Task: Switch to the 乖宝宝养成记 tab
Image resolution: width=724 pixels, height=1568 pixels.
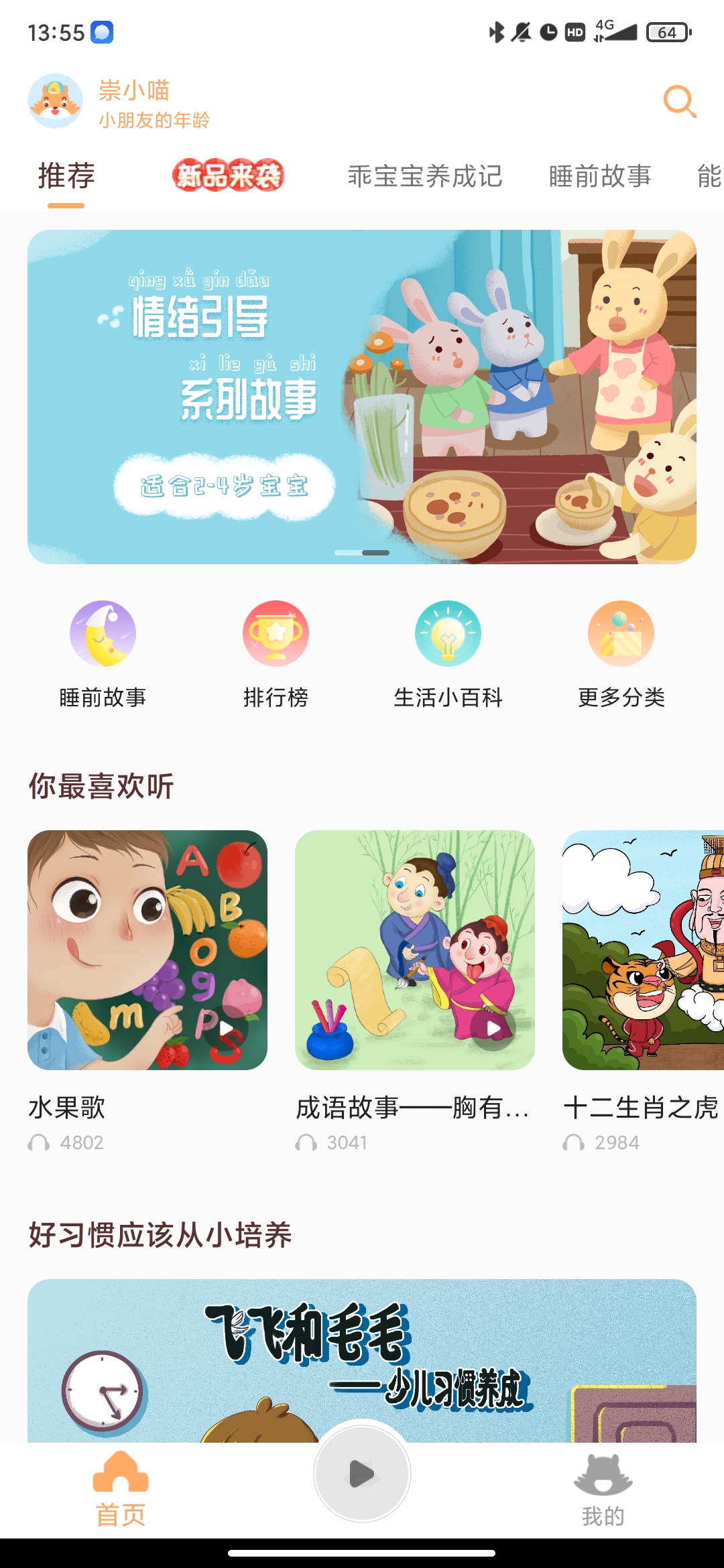Action: (424, 176)
